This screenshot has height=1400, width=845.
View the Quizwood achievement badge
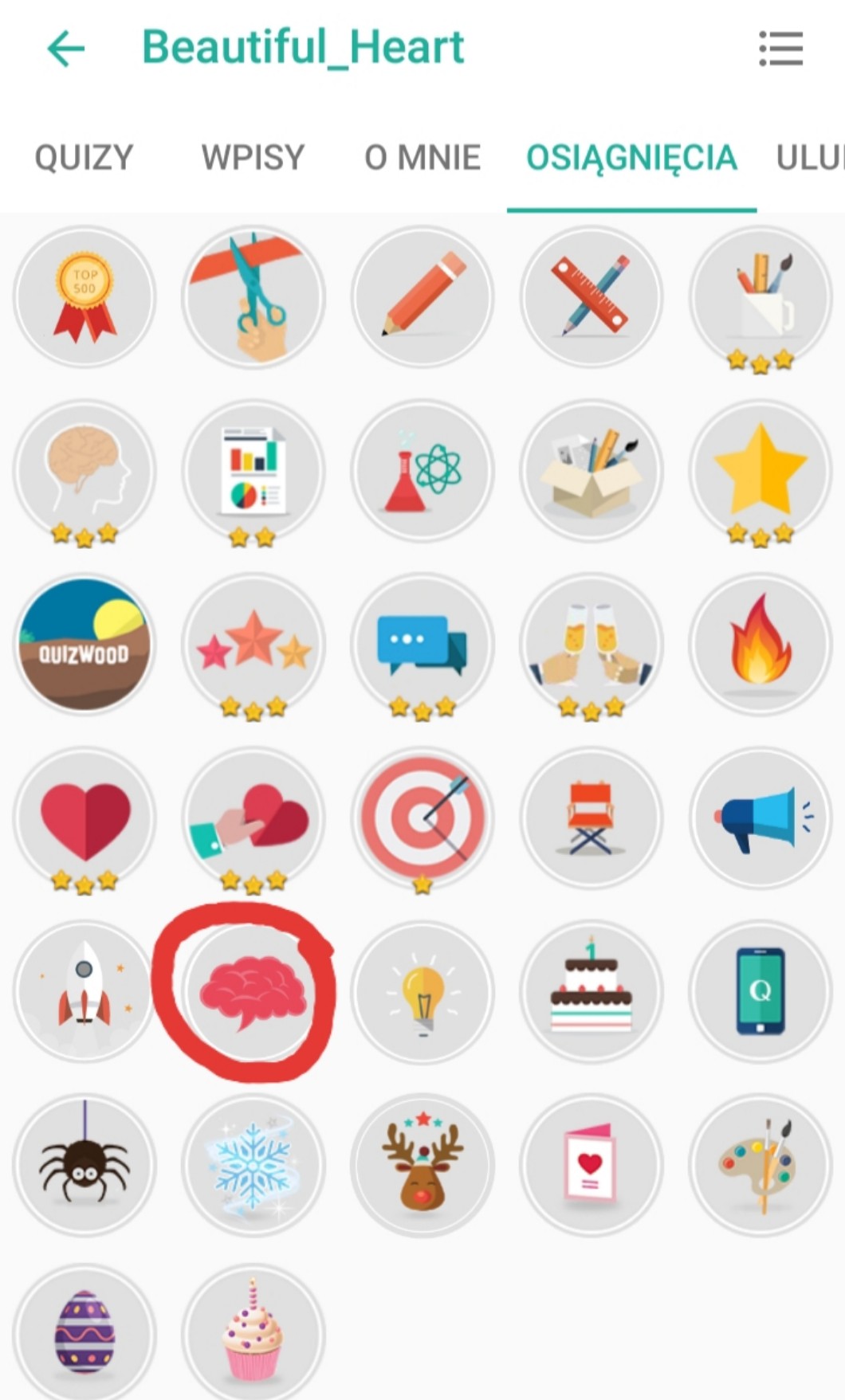(84, 644)
